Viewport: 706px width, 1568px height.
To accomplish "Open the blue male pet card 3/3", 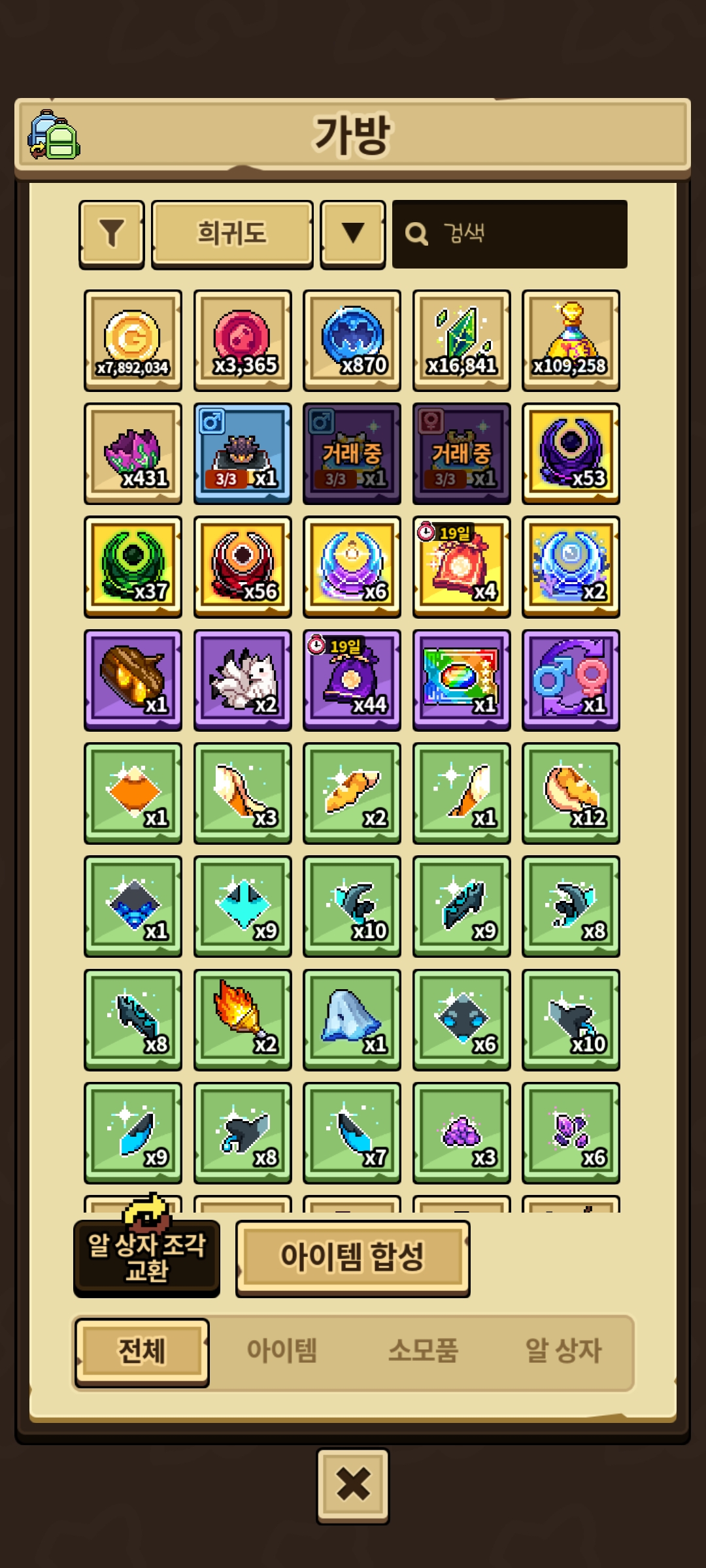I will pyautogui.click(x=243, y=453).
